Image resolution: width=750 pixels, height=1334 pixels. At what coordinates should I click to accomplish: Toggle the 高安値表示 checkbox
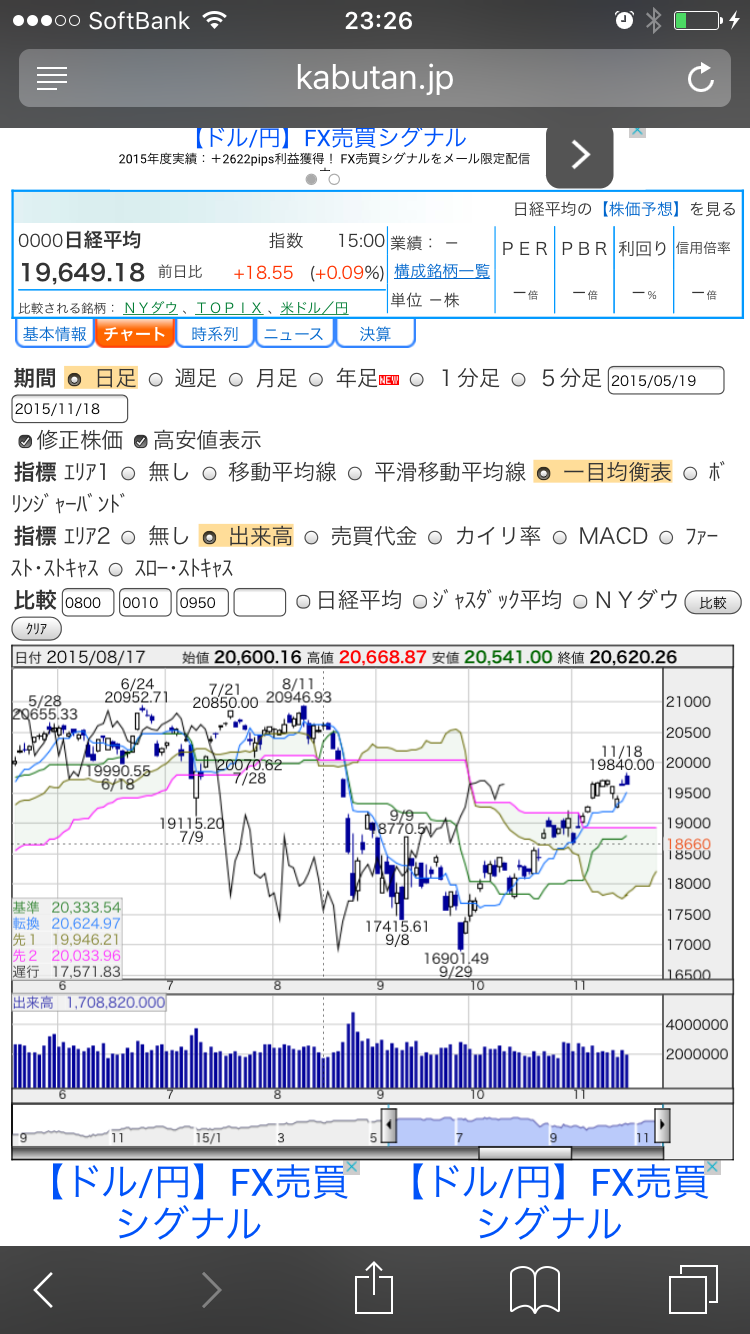[141, 441]
